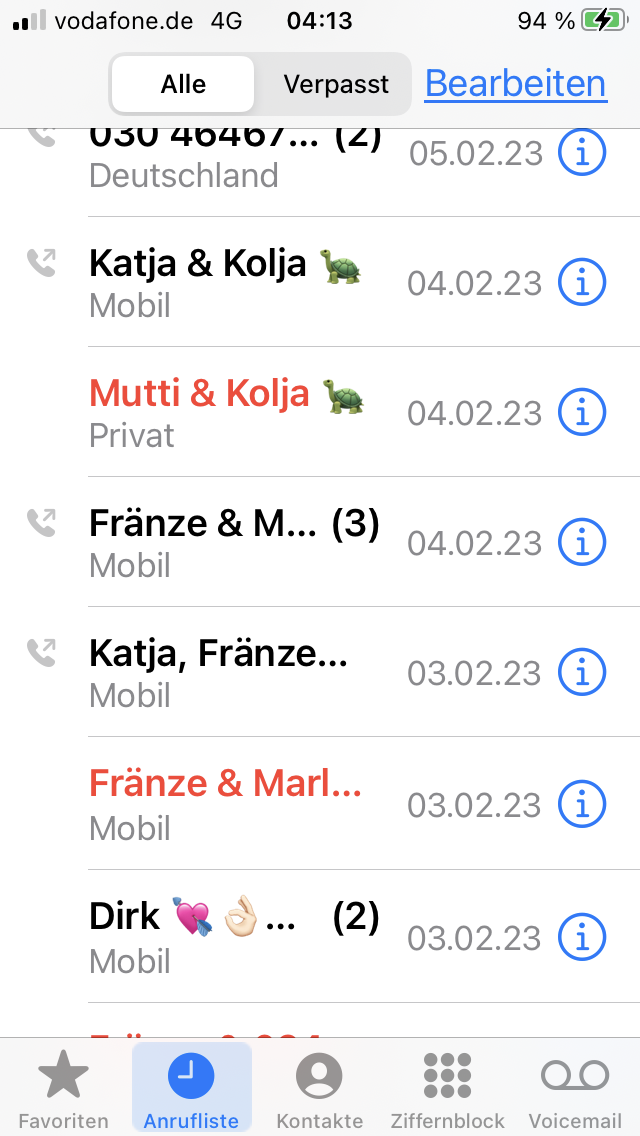This screenshot has height=1136, width=640.
Task: View info for Dirk call entry
Action: point(582,937)
